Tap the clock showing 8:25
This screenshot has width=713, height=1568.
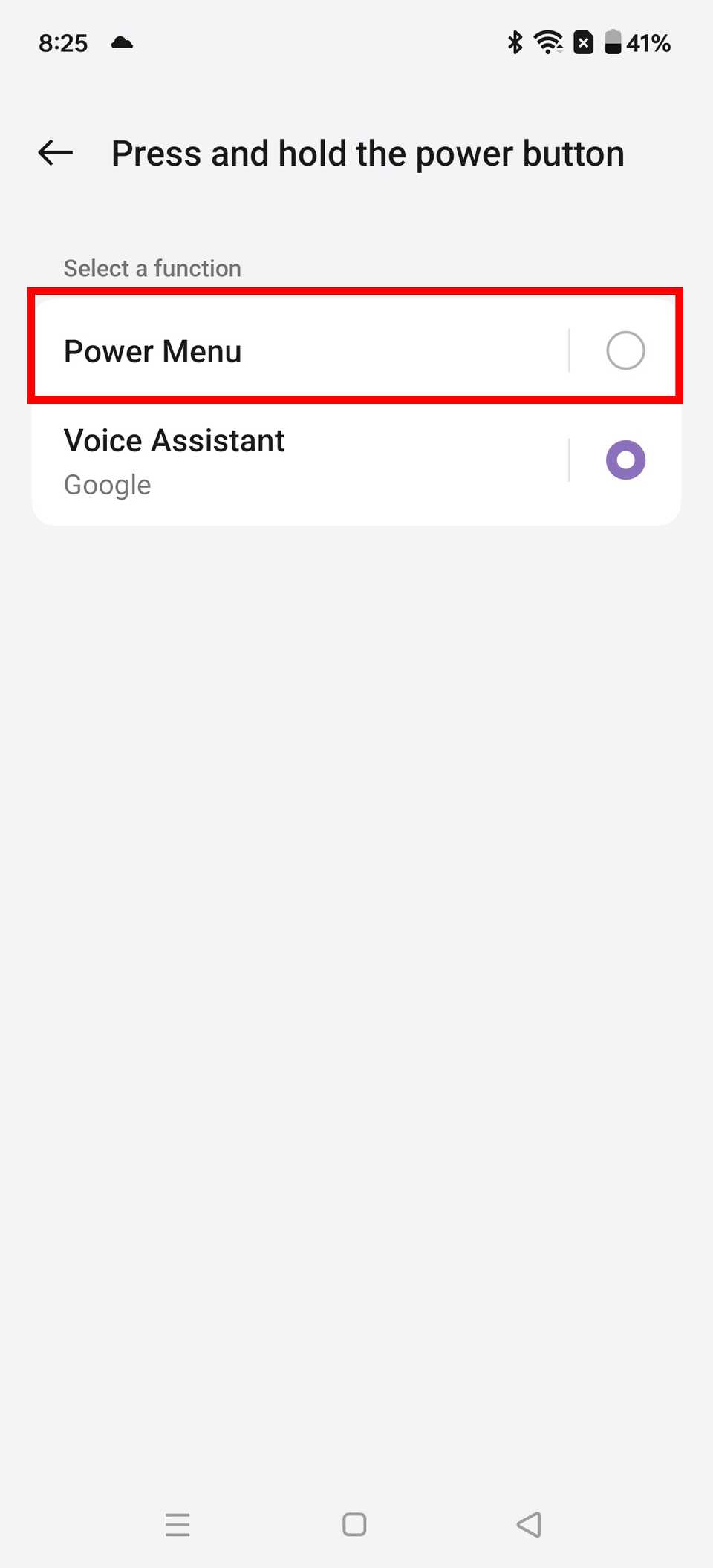tap(62, 42)
